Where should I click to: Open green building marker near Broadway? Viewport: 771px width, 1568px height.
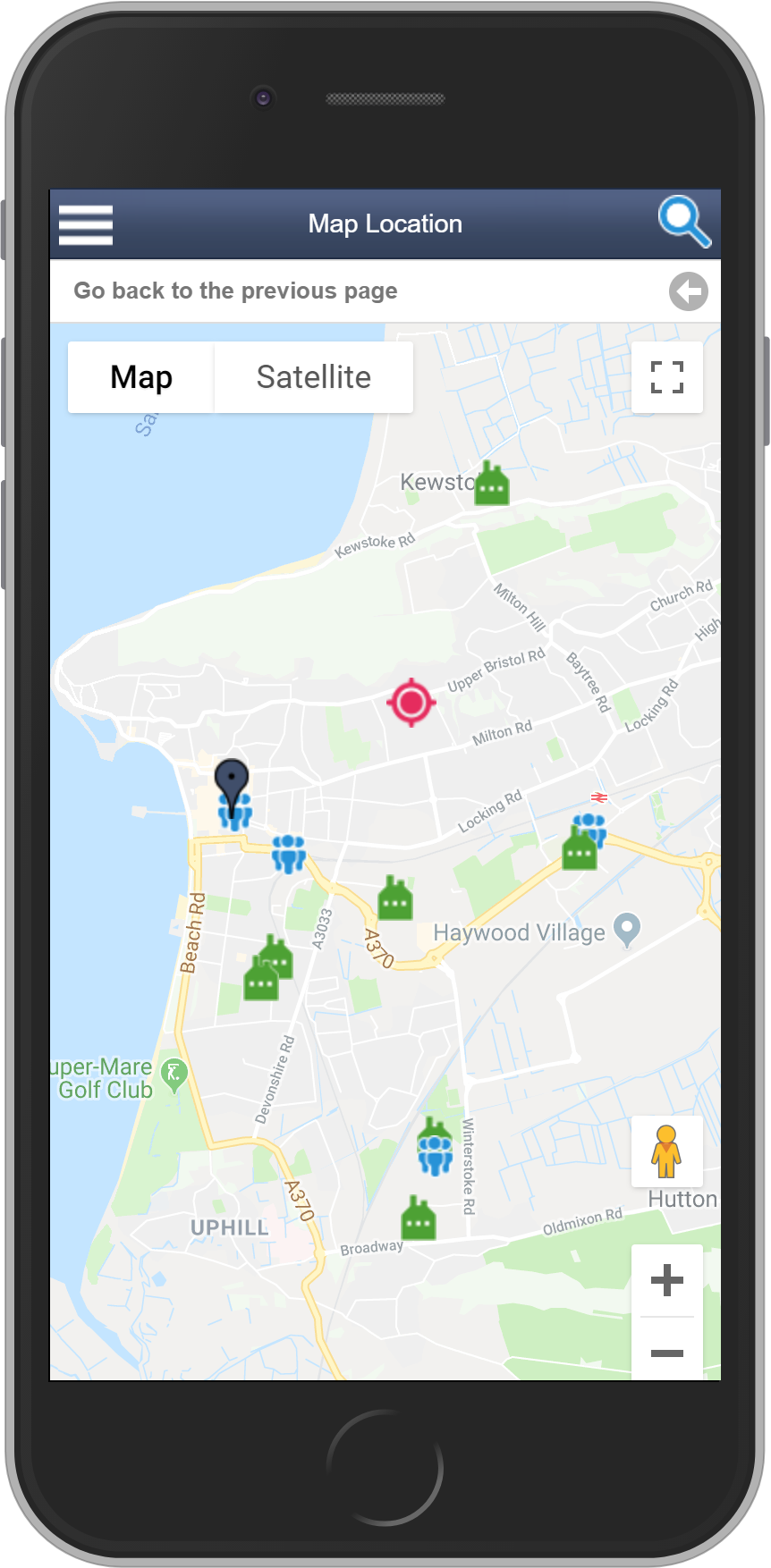pyautogui.click(x=418, y=1219)
